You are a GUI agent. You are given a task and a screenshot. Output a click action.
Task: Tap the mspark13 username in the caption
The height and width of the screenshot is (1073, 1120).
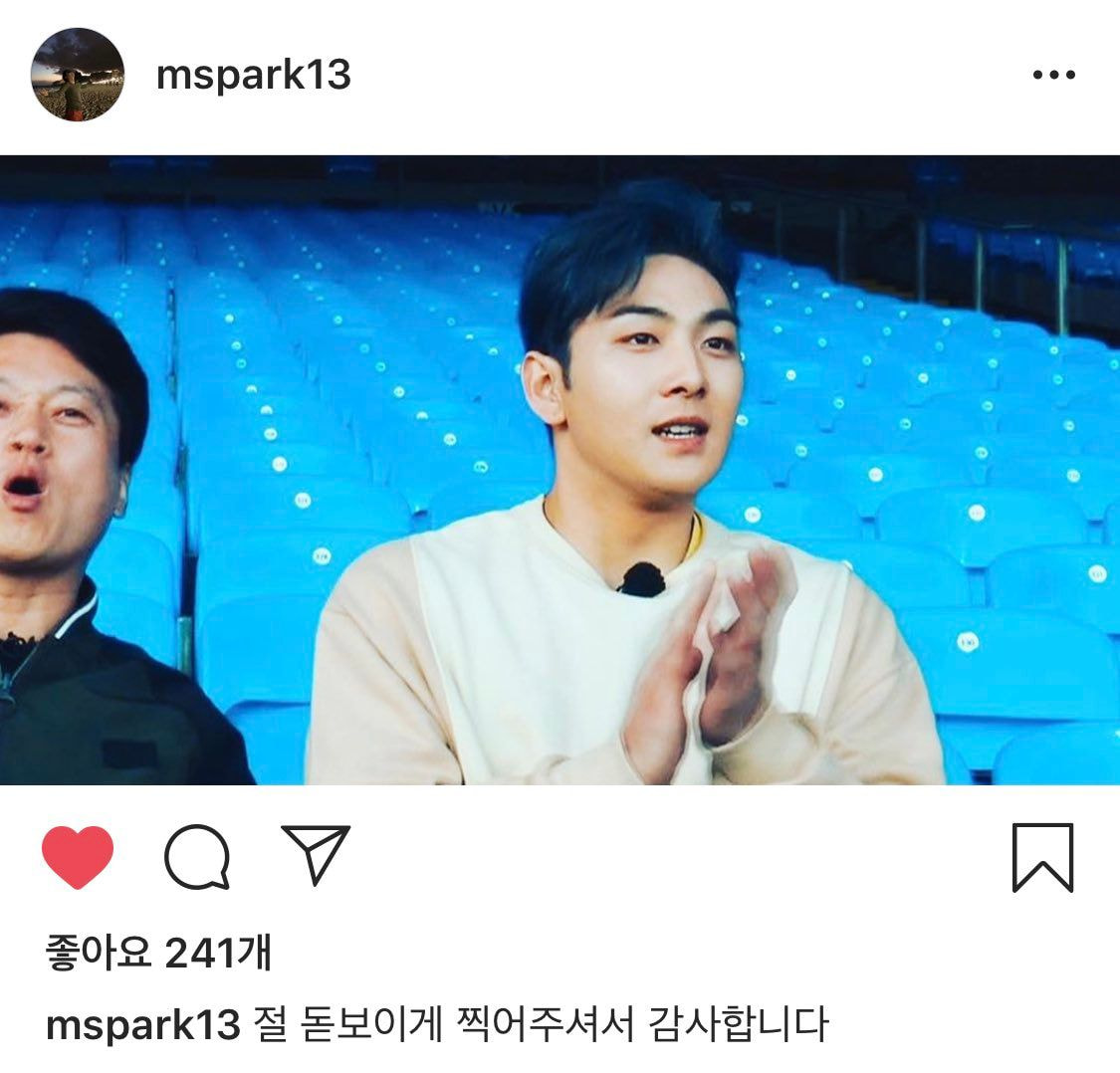[x=142, y=1024]
